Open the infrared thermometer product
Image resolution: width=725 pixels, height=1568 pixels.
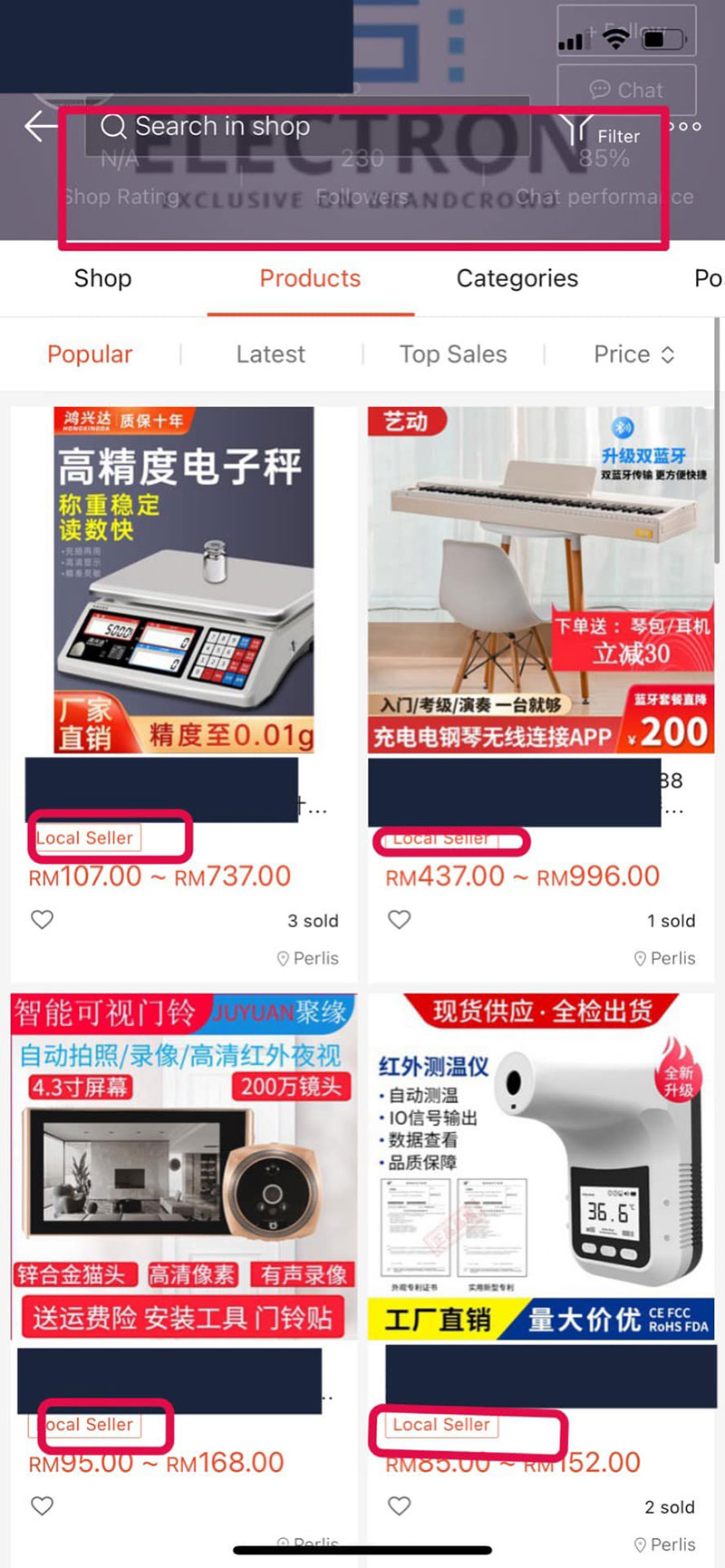tap(541, 1166)
